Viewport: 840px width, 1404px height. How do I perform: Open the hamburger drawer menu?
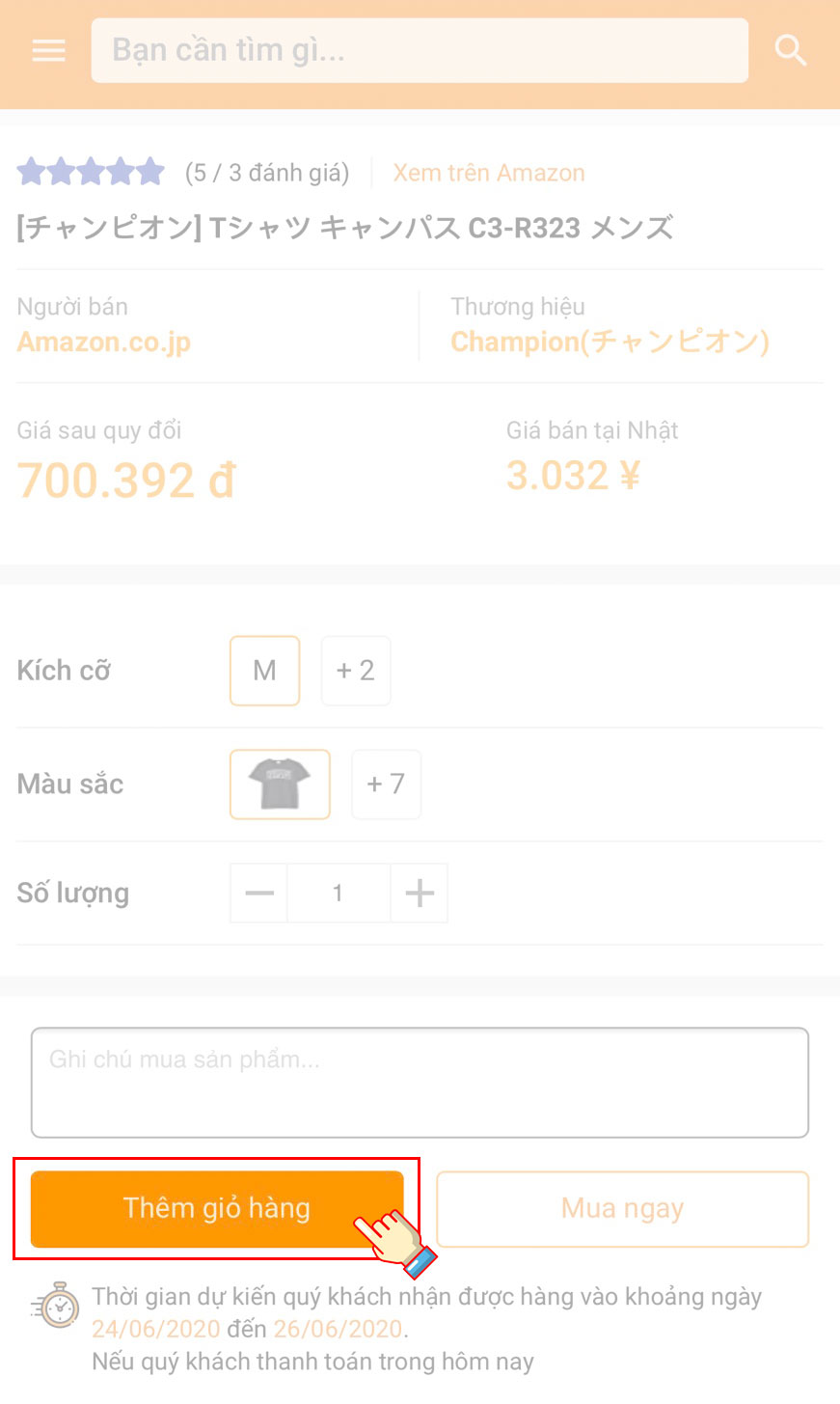click(49, 50)
